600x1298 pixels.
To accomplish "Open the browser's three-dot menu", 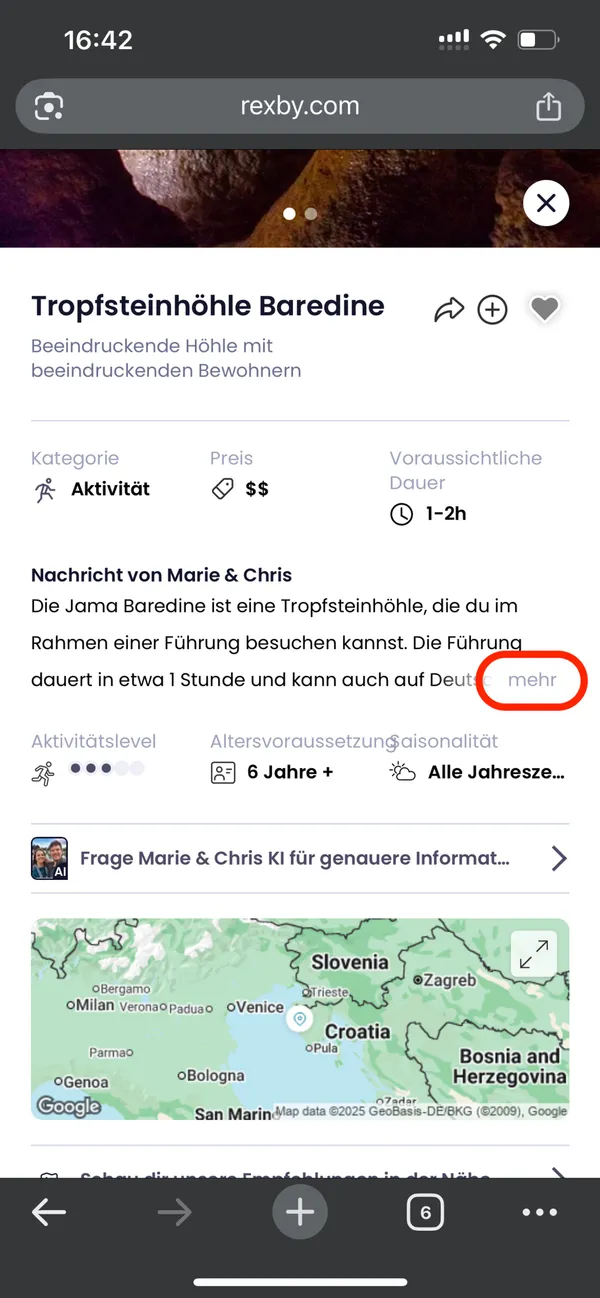I will tap(540, 1213).
